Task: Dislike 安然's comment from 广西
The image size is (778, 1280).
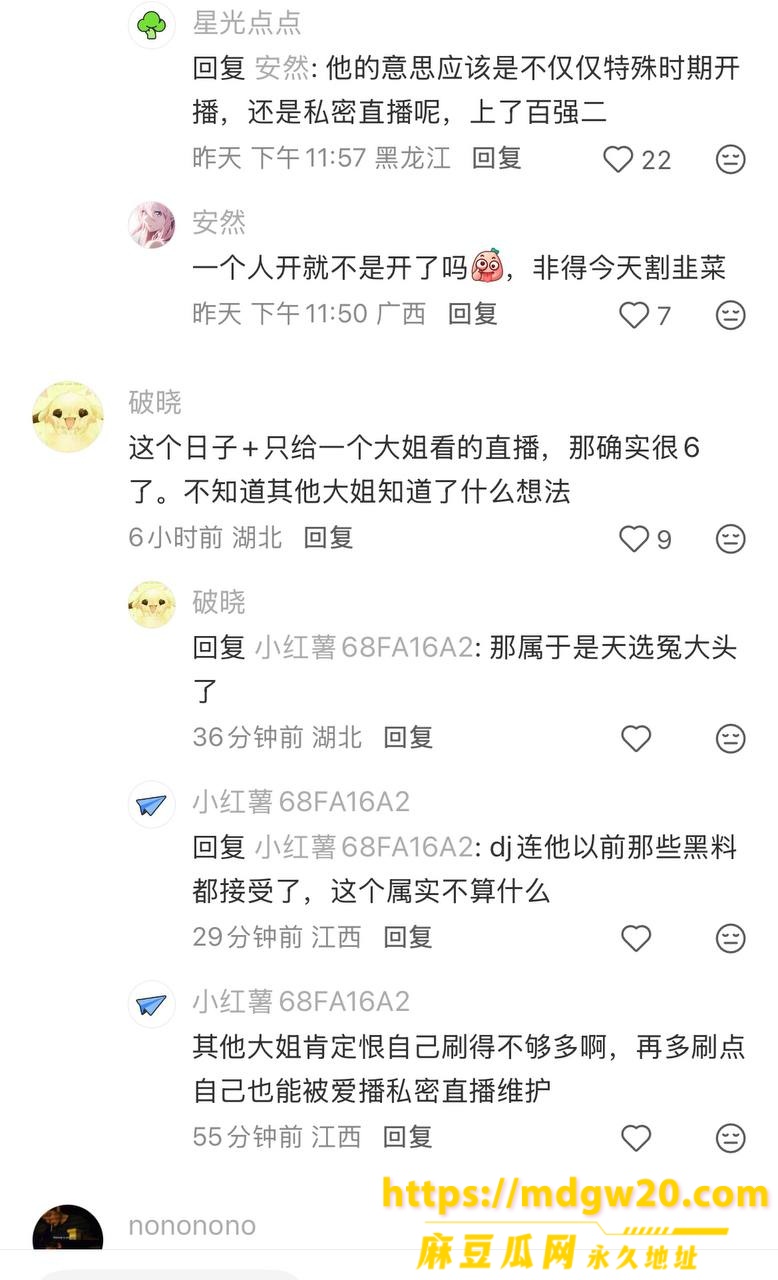Action: click(731, 315)
